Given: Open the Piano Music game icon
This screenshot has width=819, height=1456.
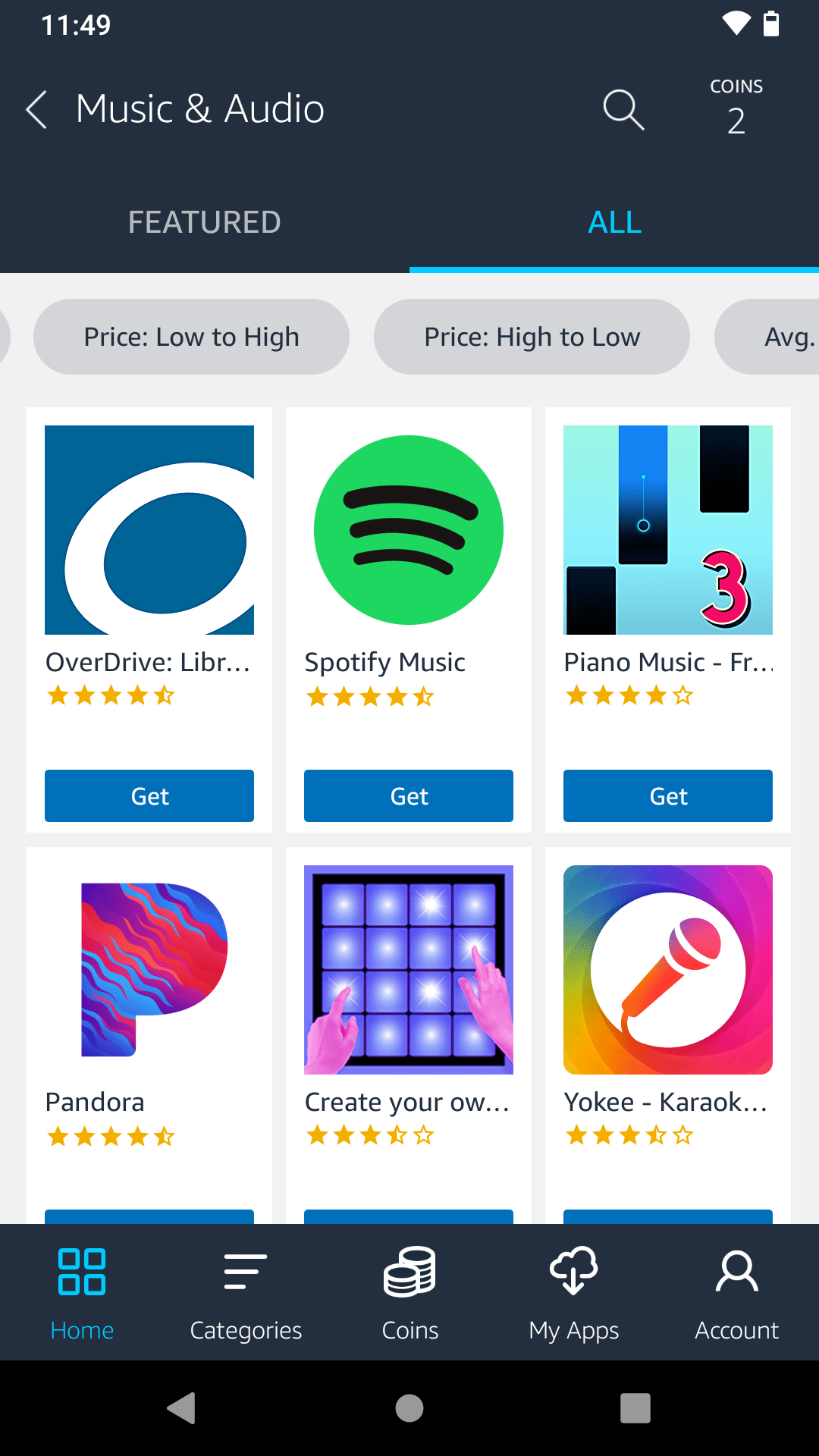Looking at the screenshot, I should pyautogui.click(x=667, y=530).
